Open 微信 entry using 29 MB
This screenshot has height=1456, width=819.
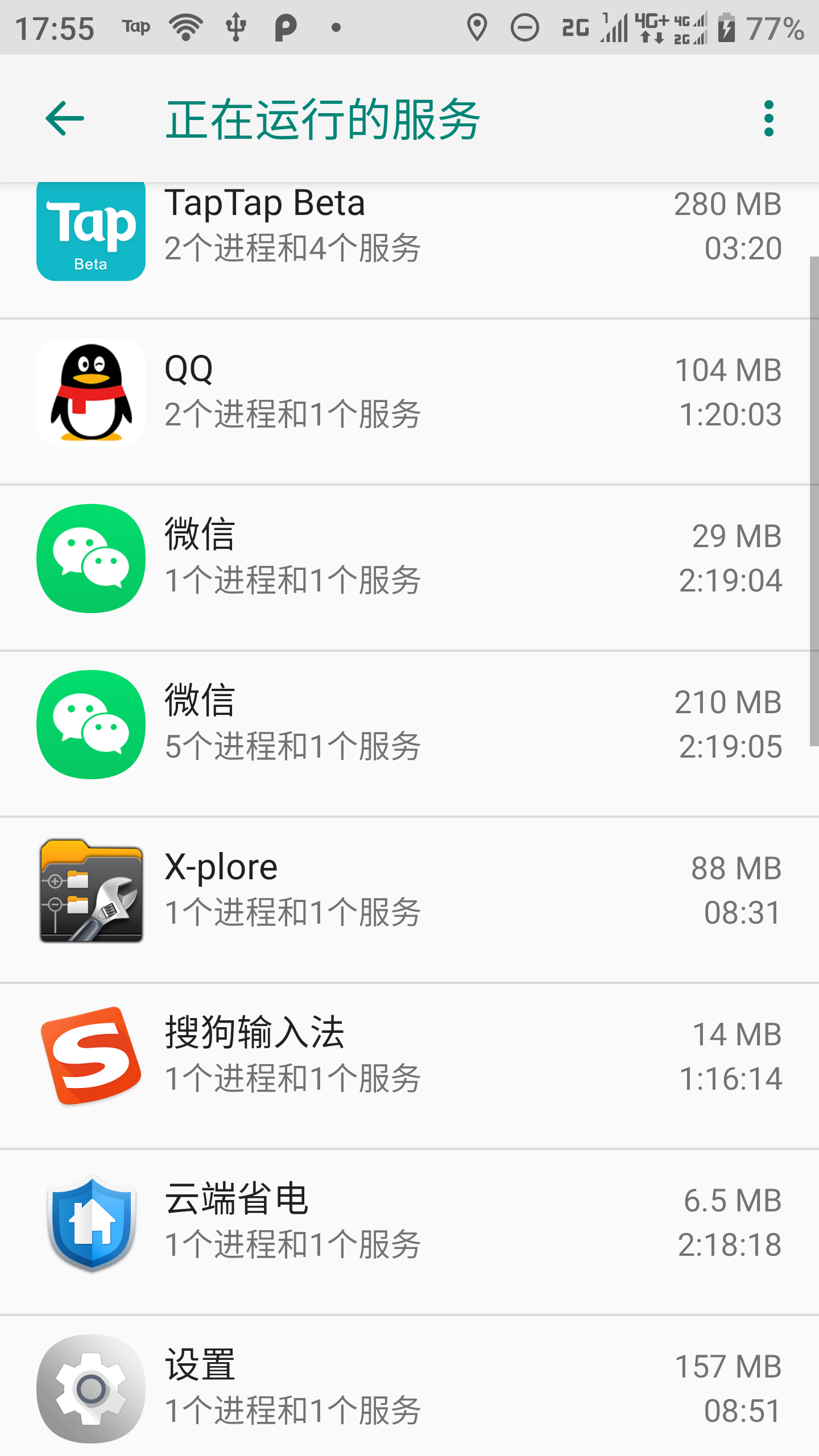point(409,559)
